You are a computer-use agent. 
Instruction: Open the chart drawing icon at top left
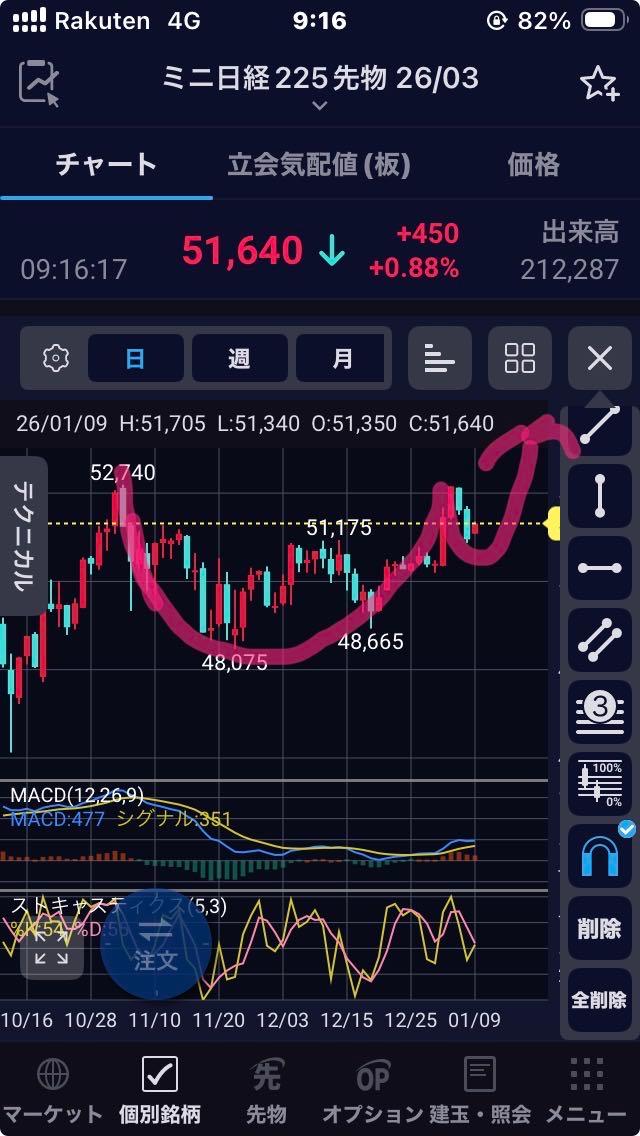(x=40, y=83)
